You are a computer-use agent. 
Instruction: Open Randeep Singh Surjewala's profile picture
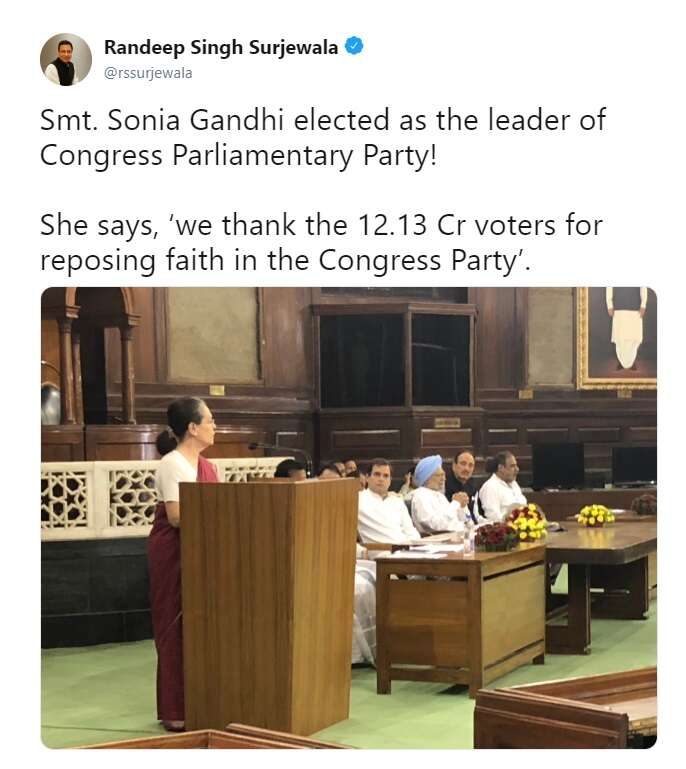tap(66, 59)
